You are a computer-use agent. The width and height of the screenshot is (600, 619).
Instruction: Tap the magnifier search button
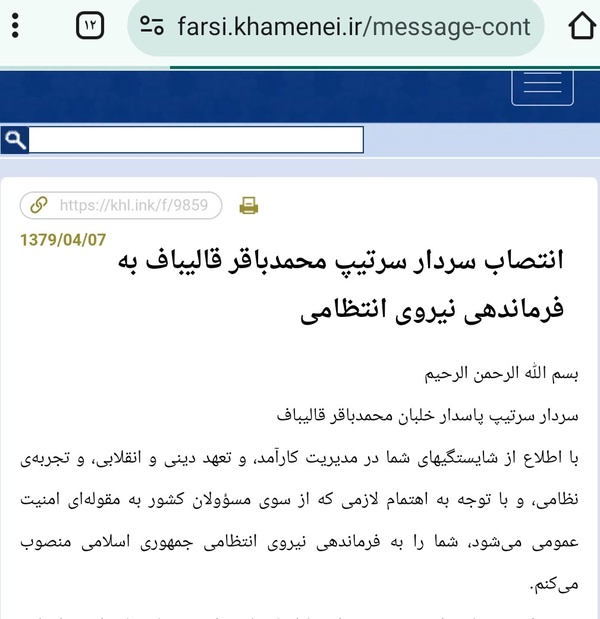pos(15,139)
